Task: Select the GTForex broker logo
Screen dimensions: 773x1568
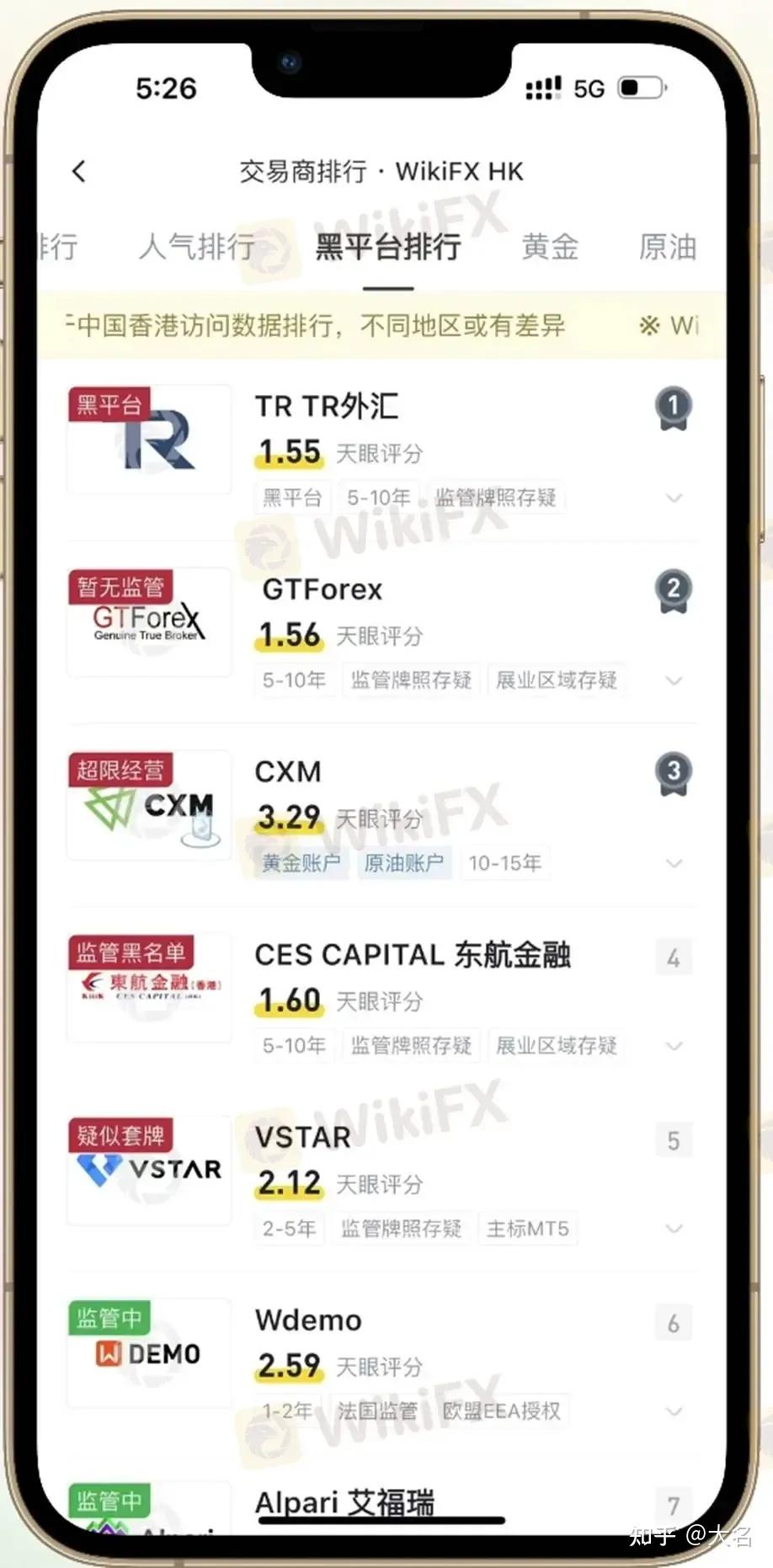Action: (149, 621)
